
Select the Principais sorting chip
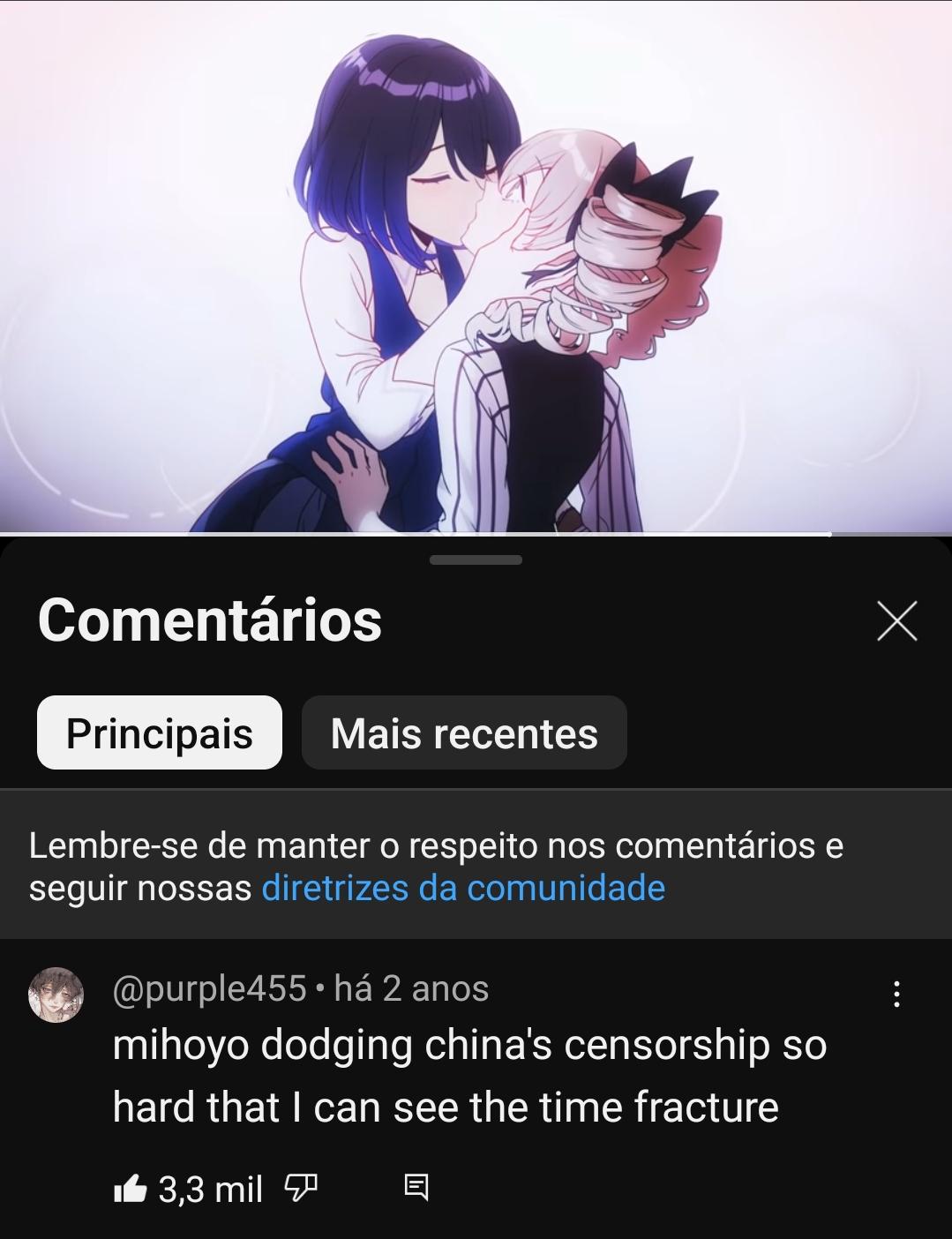coord(159,732)
